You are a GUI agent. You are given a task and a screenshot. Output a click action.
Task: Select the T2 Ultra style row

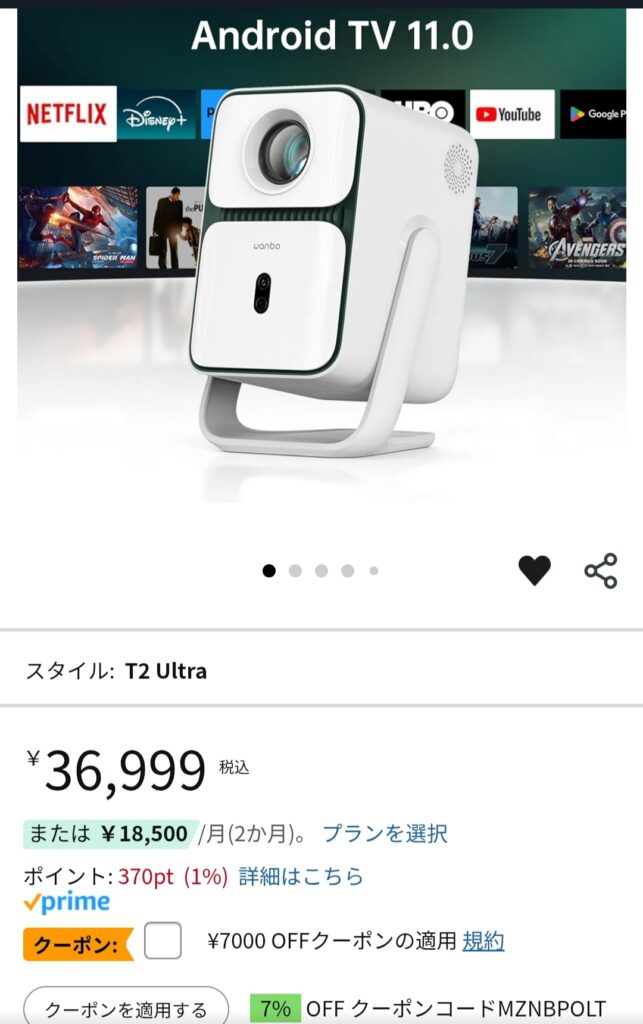tap(321, 670)
